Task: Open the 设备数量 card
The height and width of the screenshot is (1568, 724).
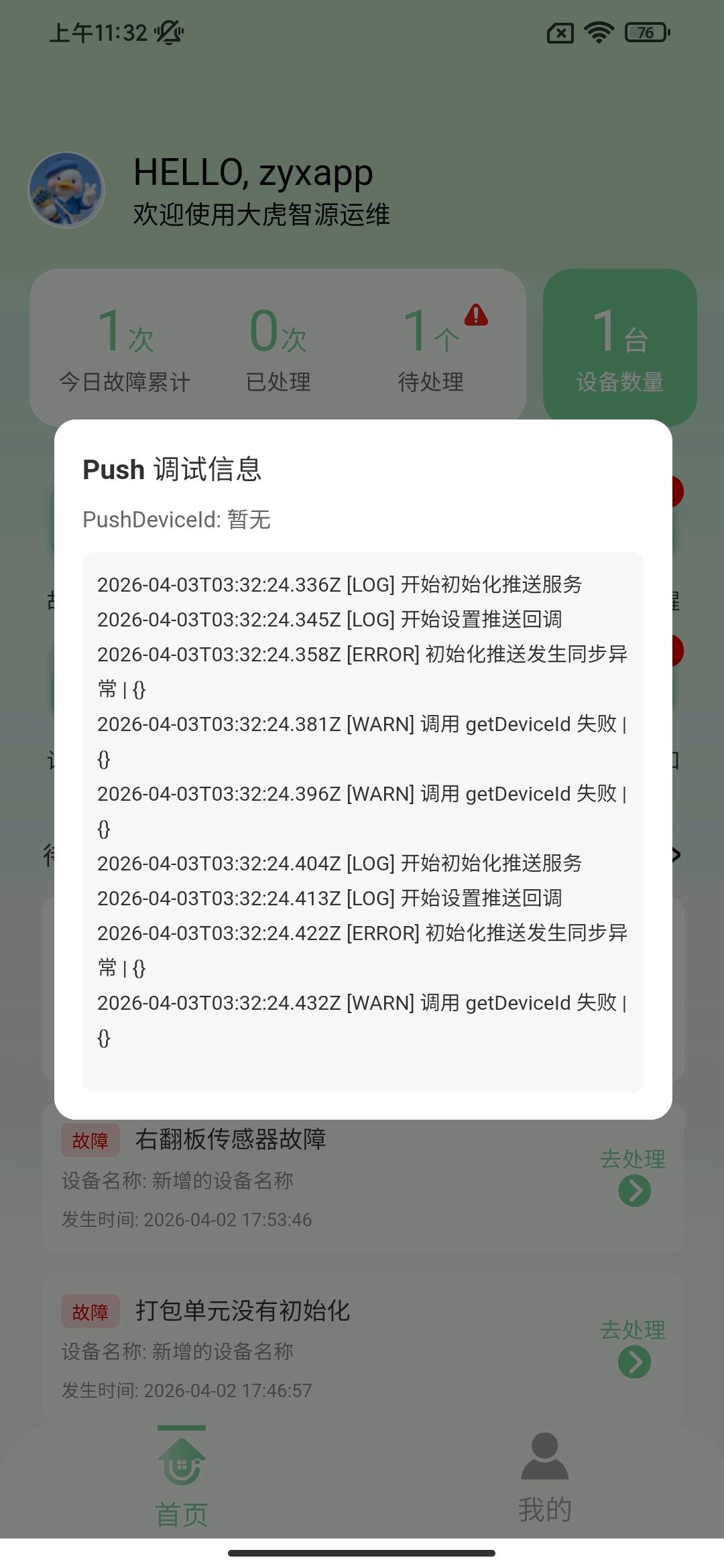Action: coord(619,347)
